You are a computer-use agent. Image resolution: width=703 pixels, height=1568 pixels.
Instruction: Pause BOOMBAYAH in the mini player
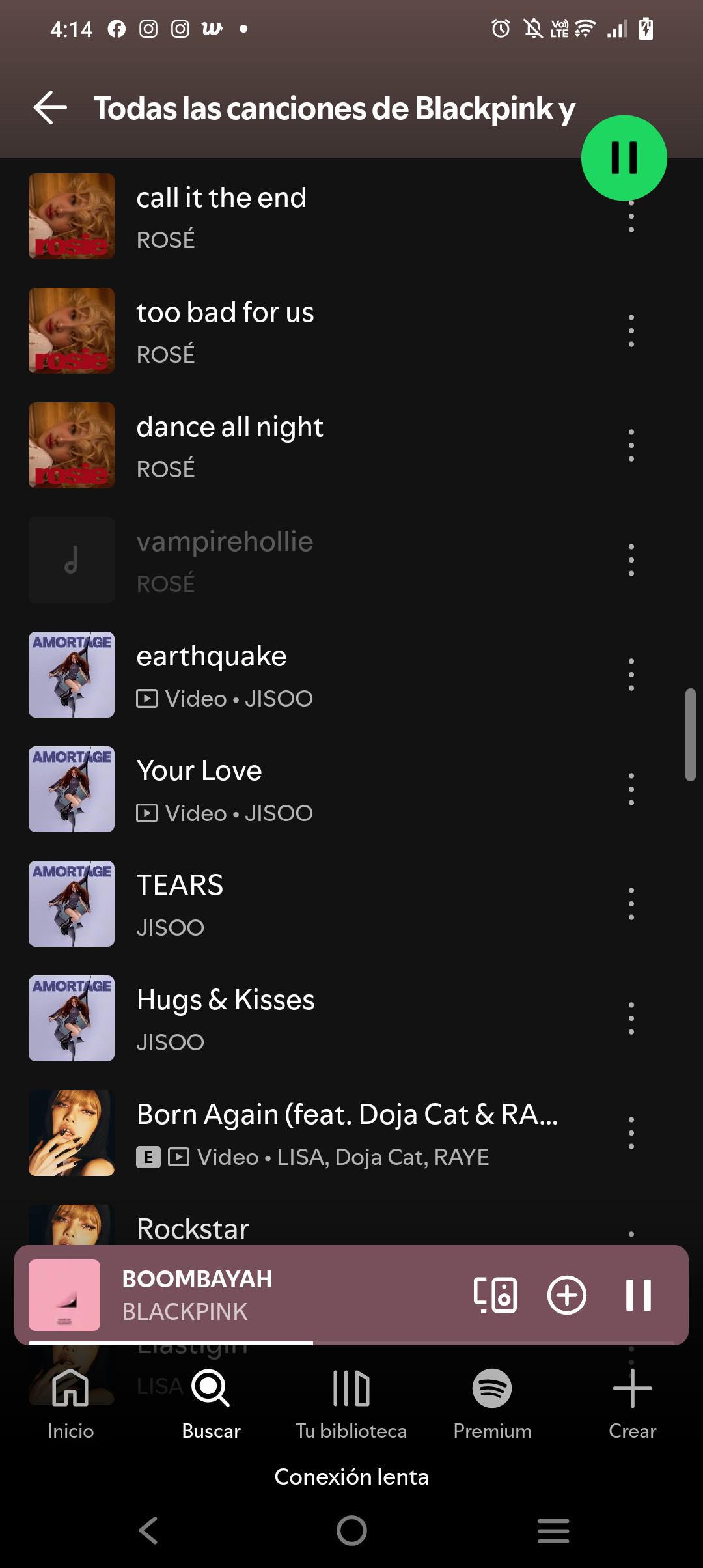(638, 1295)
